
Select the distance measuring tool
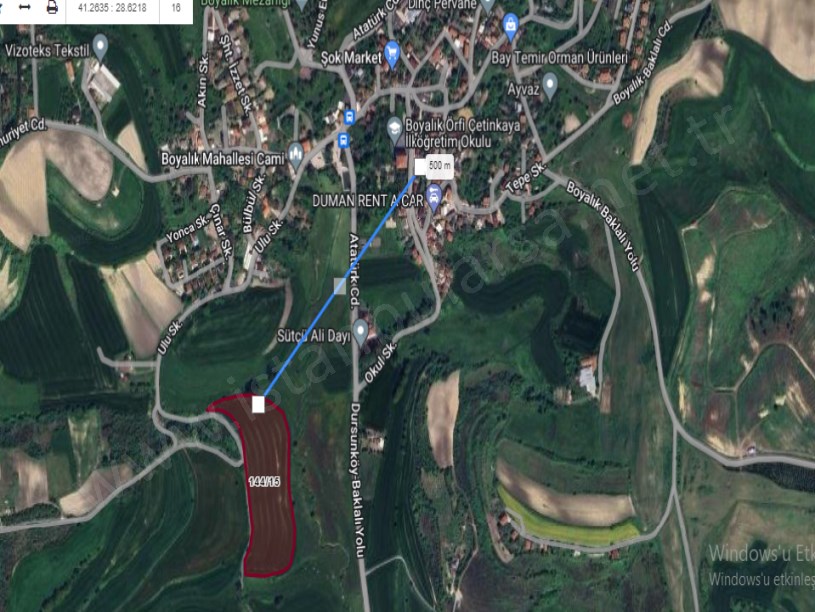pos(25,6)
